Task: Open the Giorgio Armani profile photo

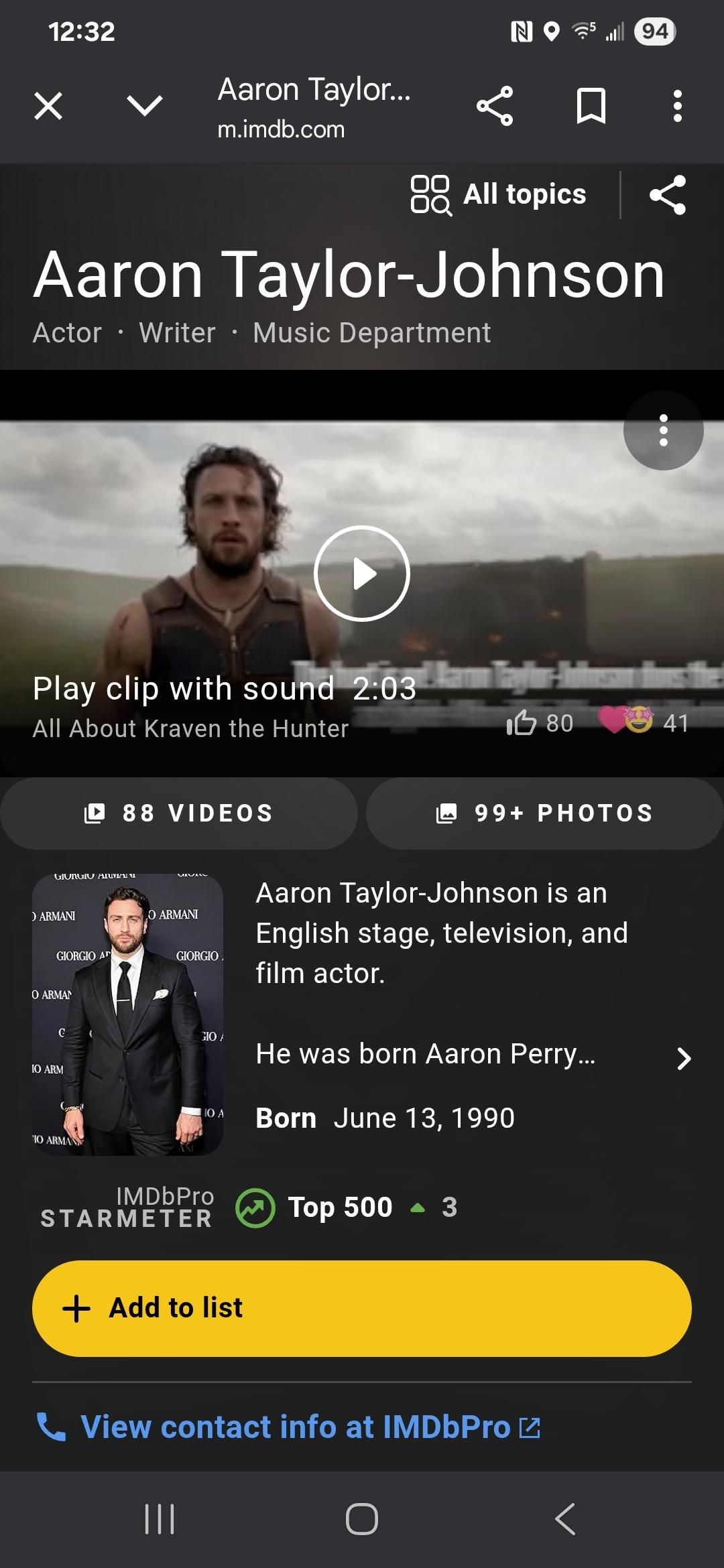Action: (x=127, y=1015)
